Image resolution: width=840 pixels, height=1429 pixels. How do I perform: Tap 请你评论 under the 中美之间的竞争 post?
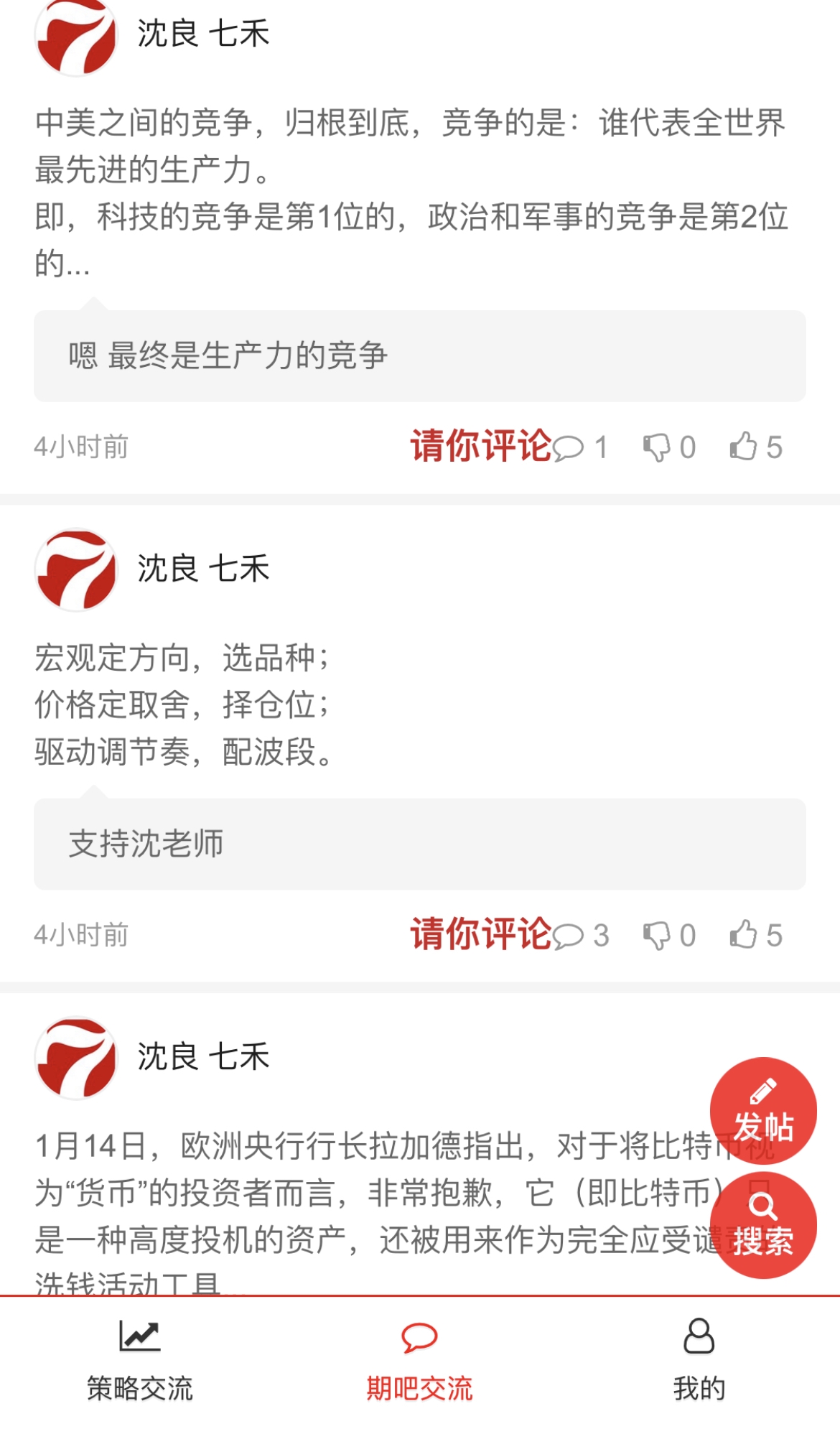(480, 446)
